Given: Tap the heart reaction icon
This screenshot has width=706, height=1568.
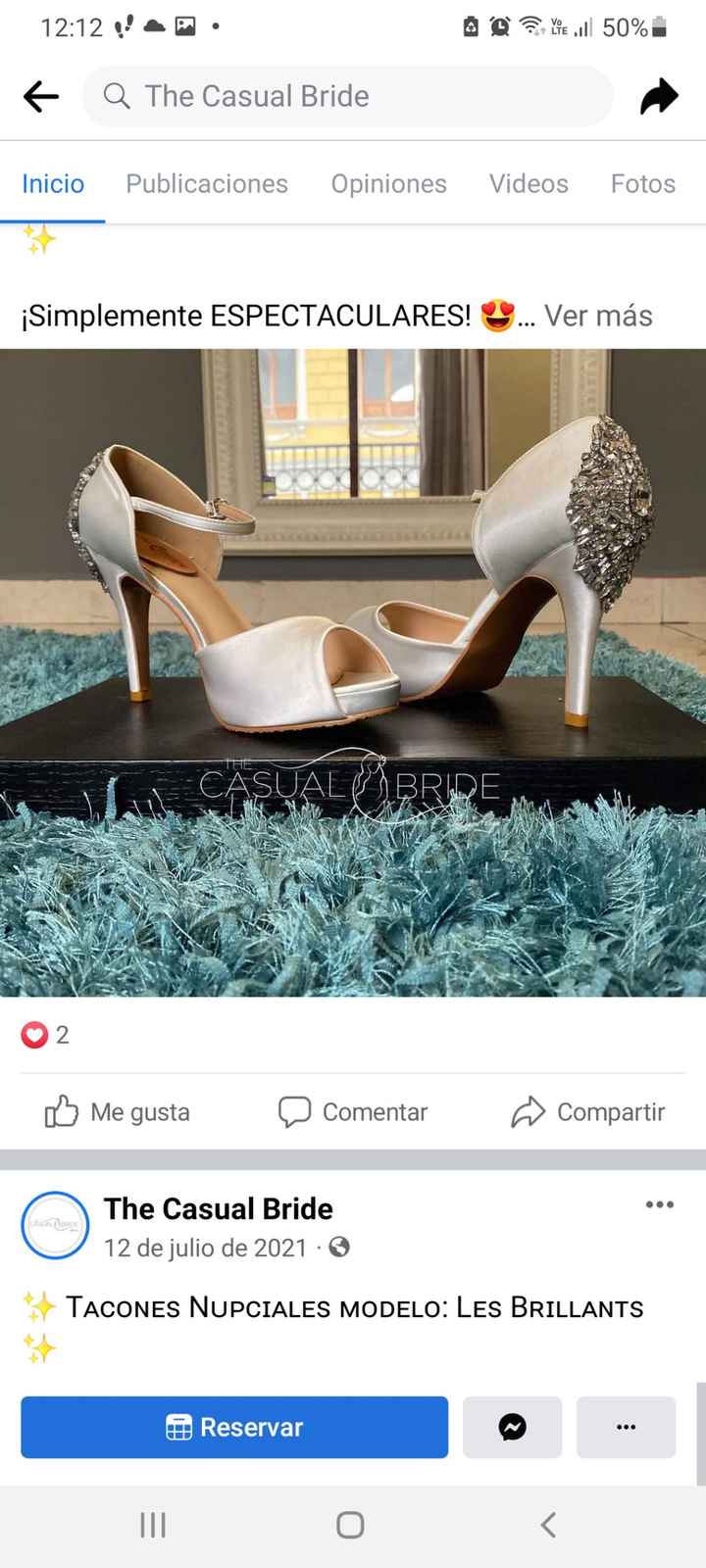Looking at the screenshot, I should tap(34, 1034).
